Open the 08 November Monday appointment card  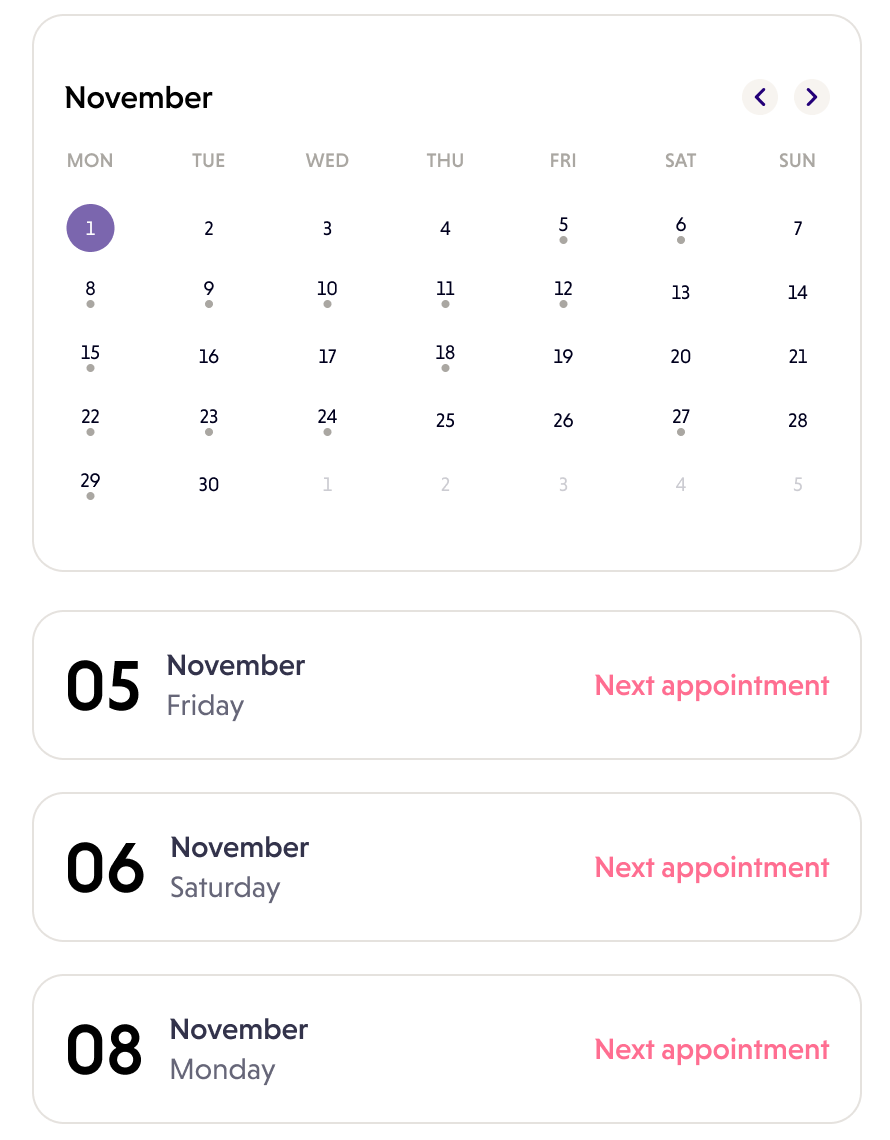(x=446, y=1049)
